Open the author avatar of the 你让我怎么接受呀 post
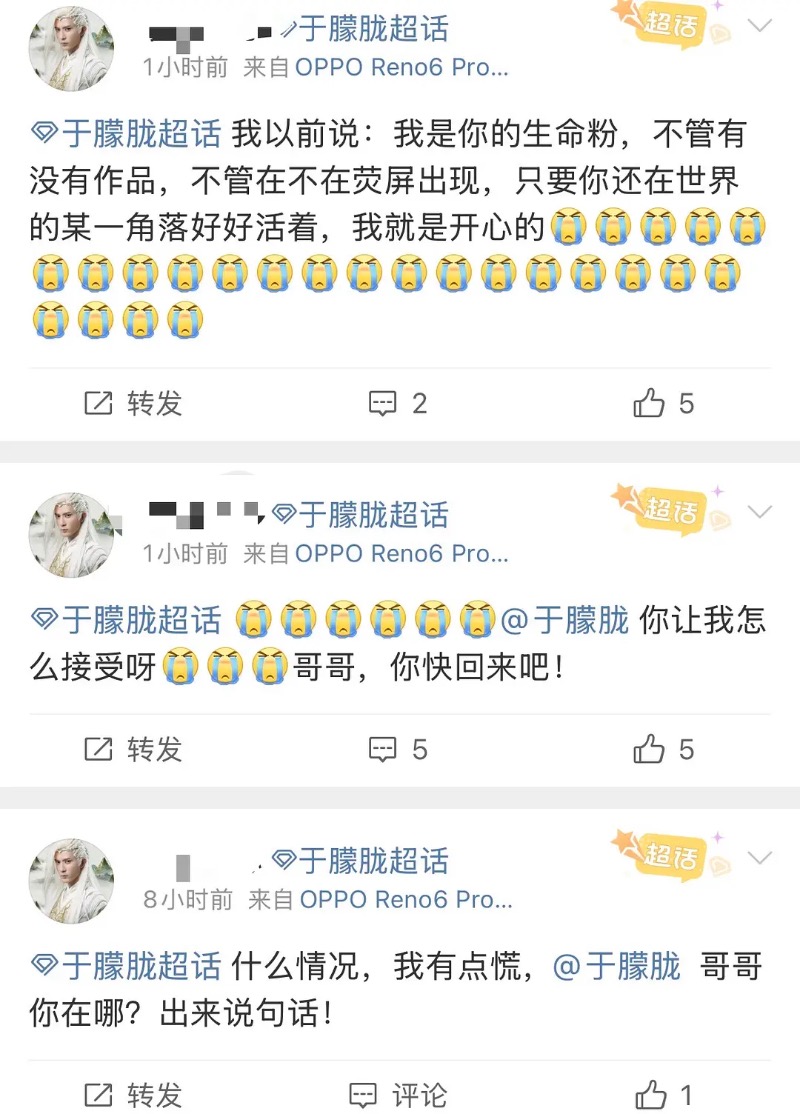 (72, 534)
